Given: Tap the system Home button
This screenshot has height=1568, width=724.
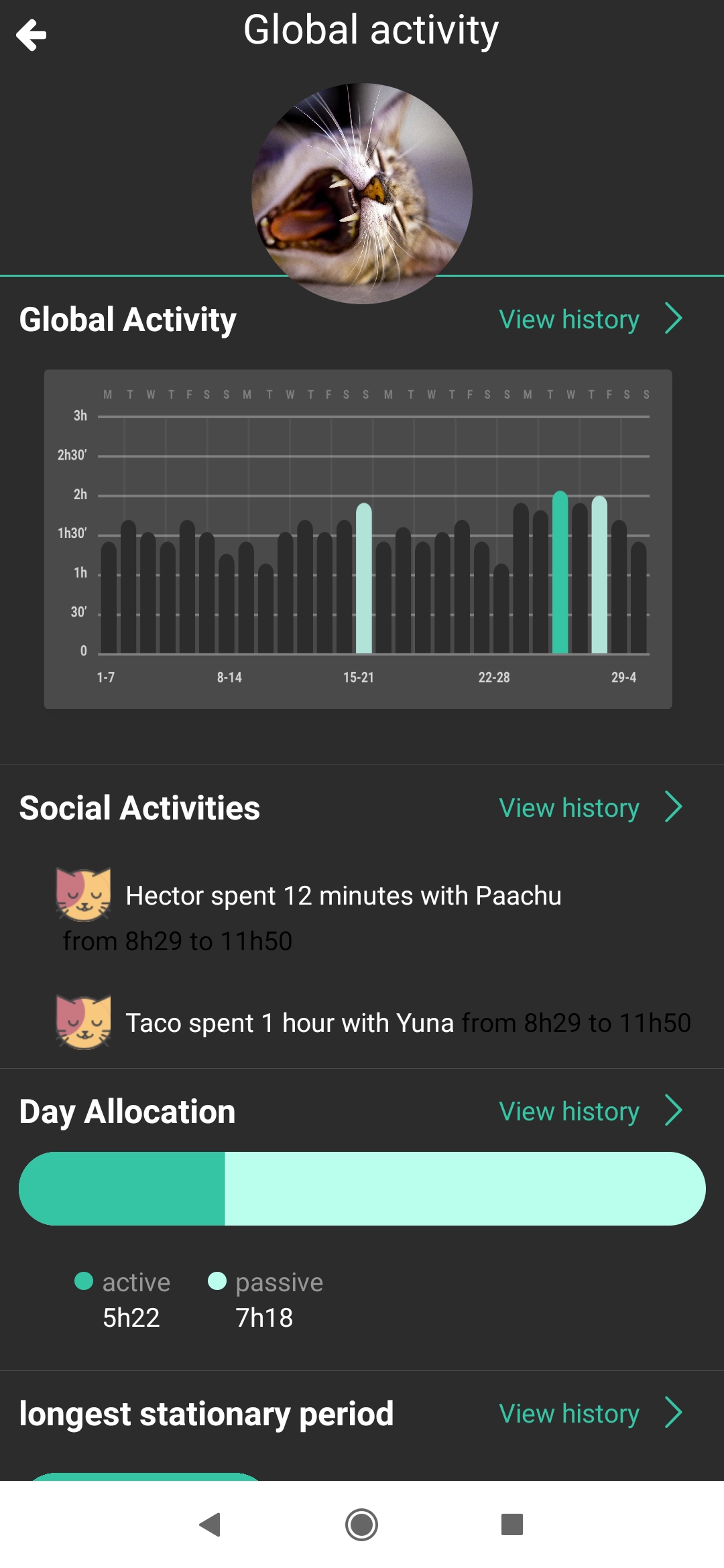Looking at the screenshot, I should [x=361, y=1524].
